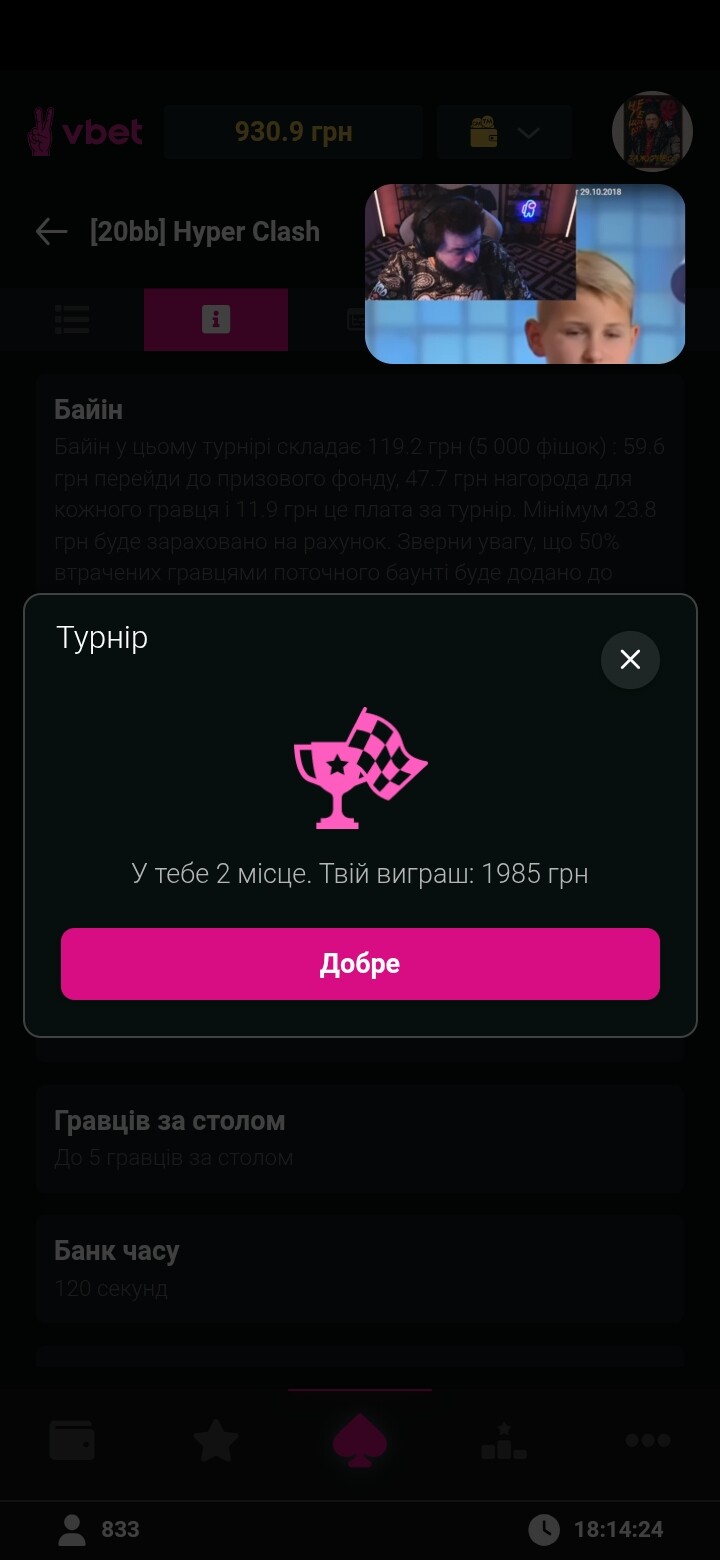Open the floating picture-in-picture video
Viewport: 720px width, 1560px height.
(525, 274)
